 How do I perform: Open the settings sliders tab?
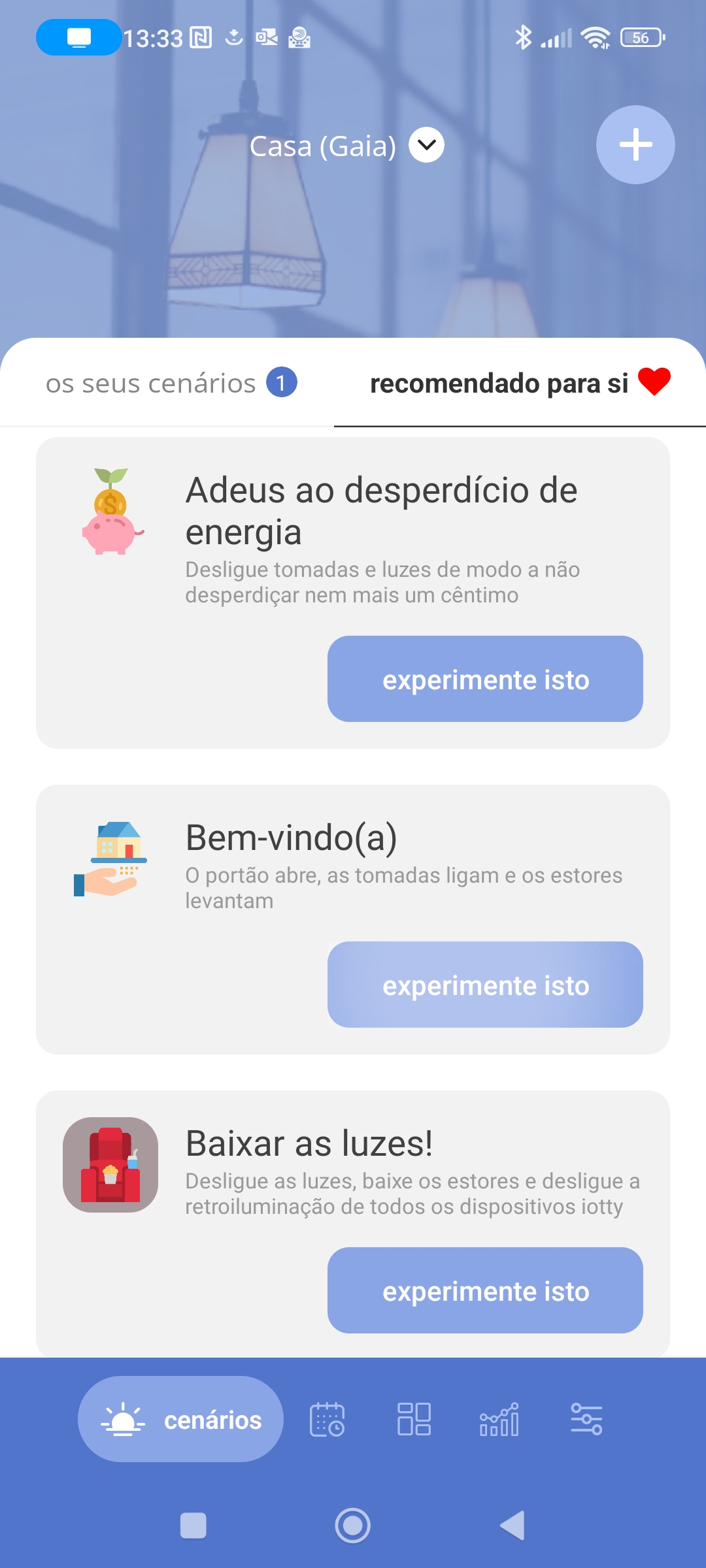(x=586, y=1419)
